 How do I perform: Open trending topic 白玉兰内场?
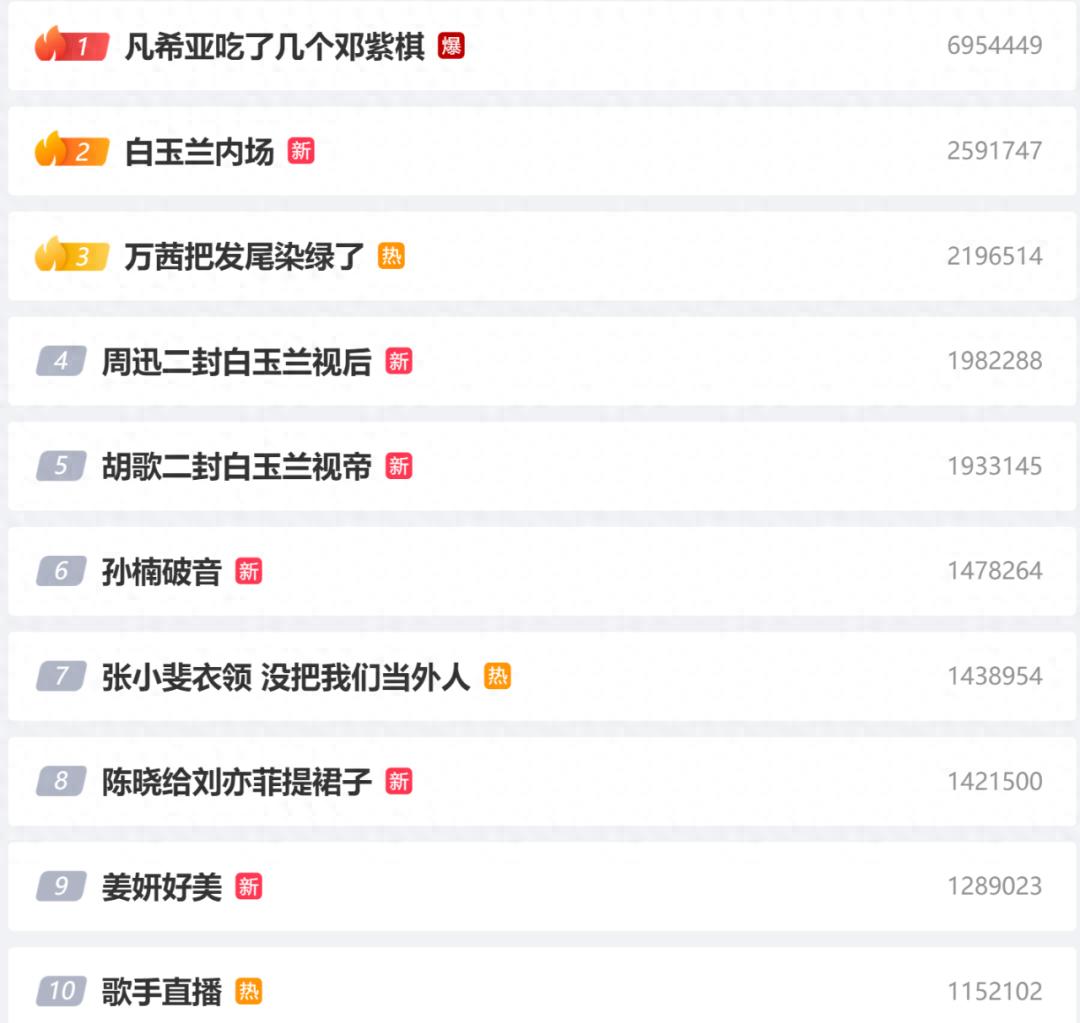(199, 152)
